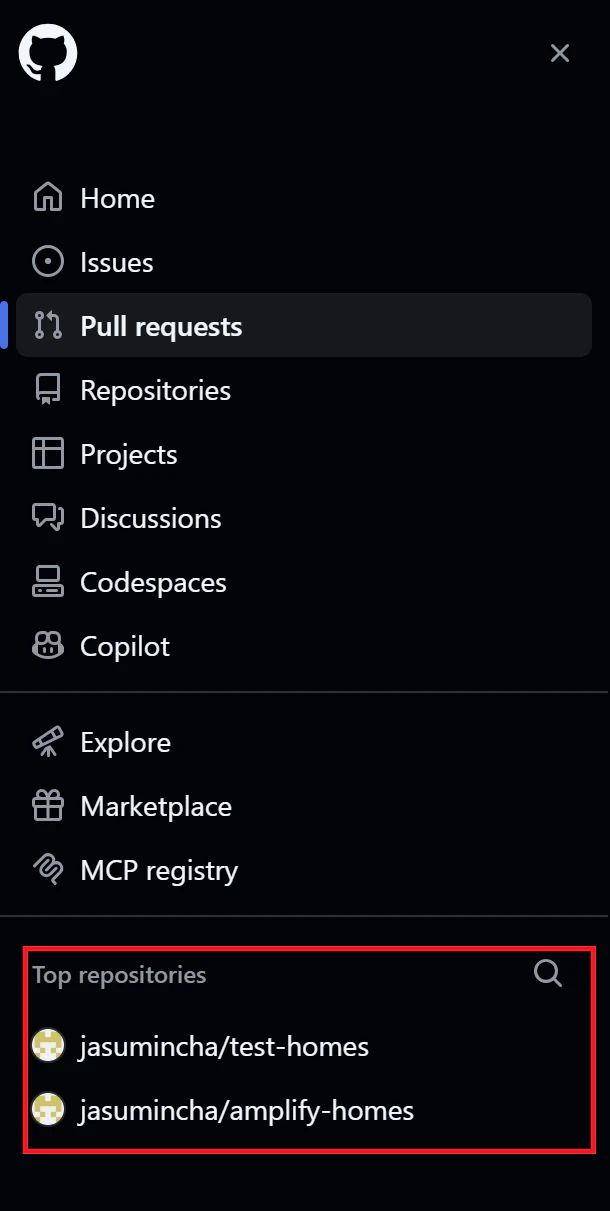This screenshot has height=1211, width=610.
Task: Go to Codespaces
Action: (x=153, y=583)
